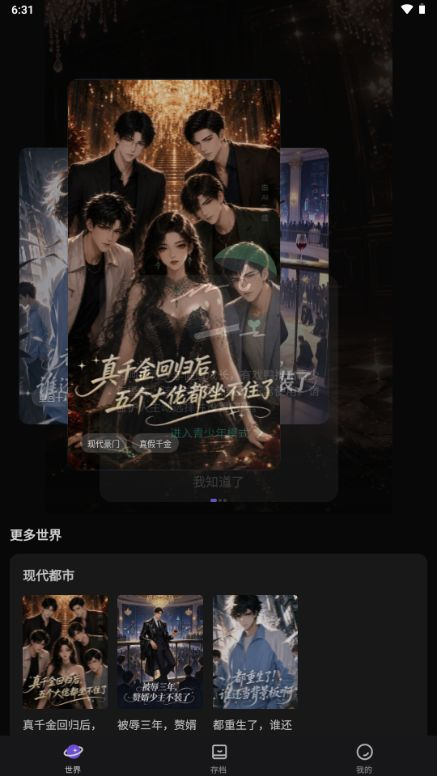The height and width of the screenshot is (776, 437).
Task: Open the 真千金回归后 story under 现代都市
Action: [x=65, y=663]
